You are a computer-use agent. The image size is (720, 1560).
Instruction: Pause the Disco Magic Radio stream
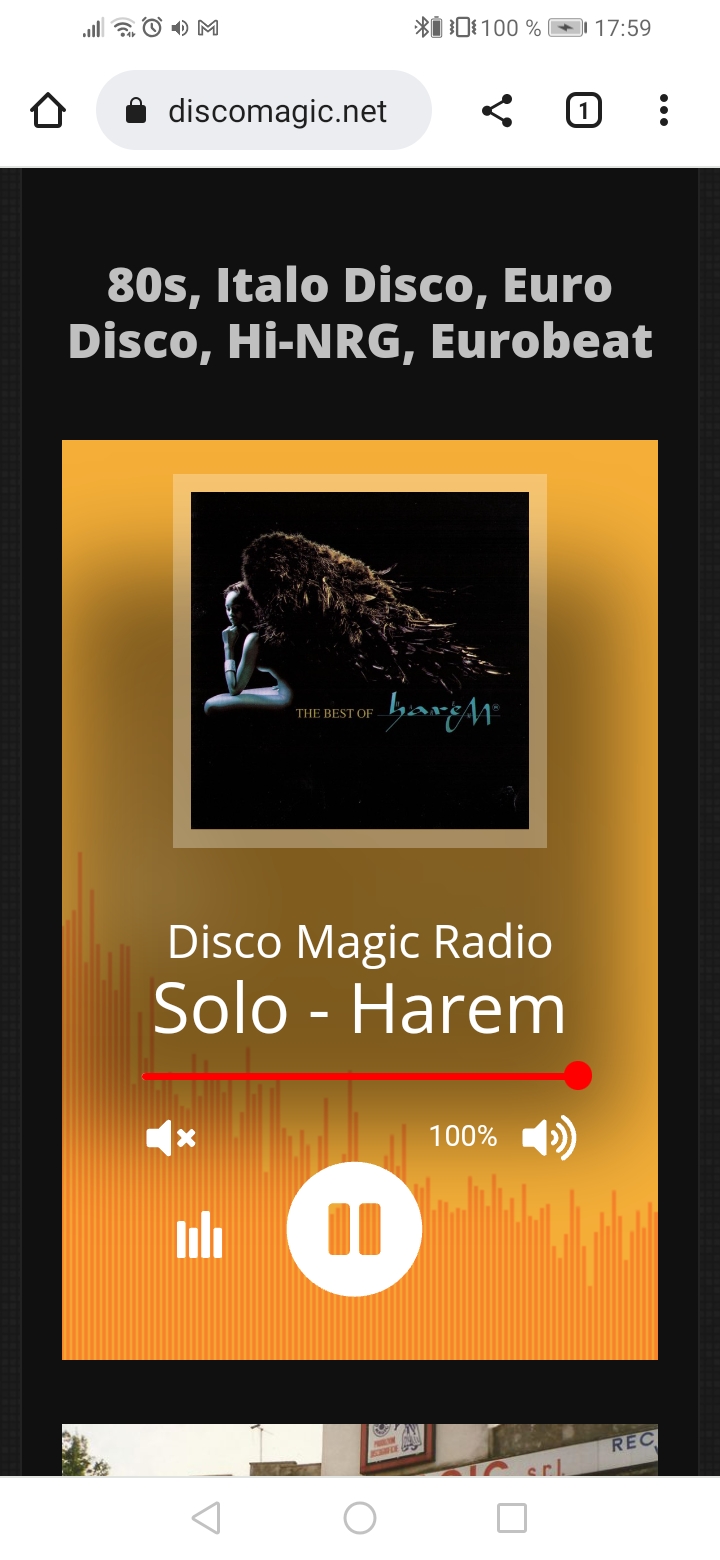click(354, 1229)
